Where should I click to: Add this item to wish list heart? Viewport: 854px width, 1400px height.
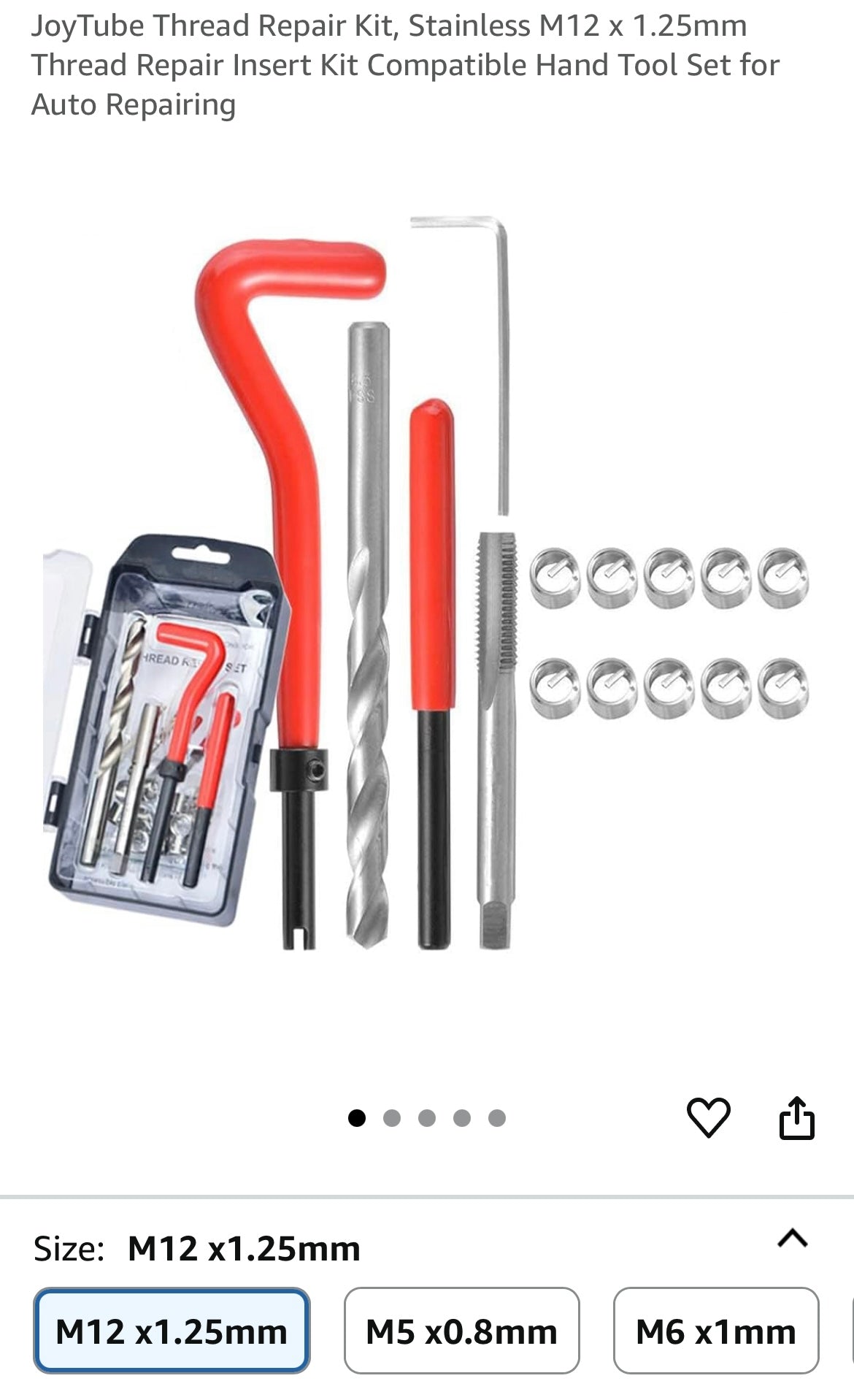click(x=708, y=1117)
